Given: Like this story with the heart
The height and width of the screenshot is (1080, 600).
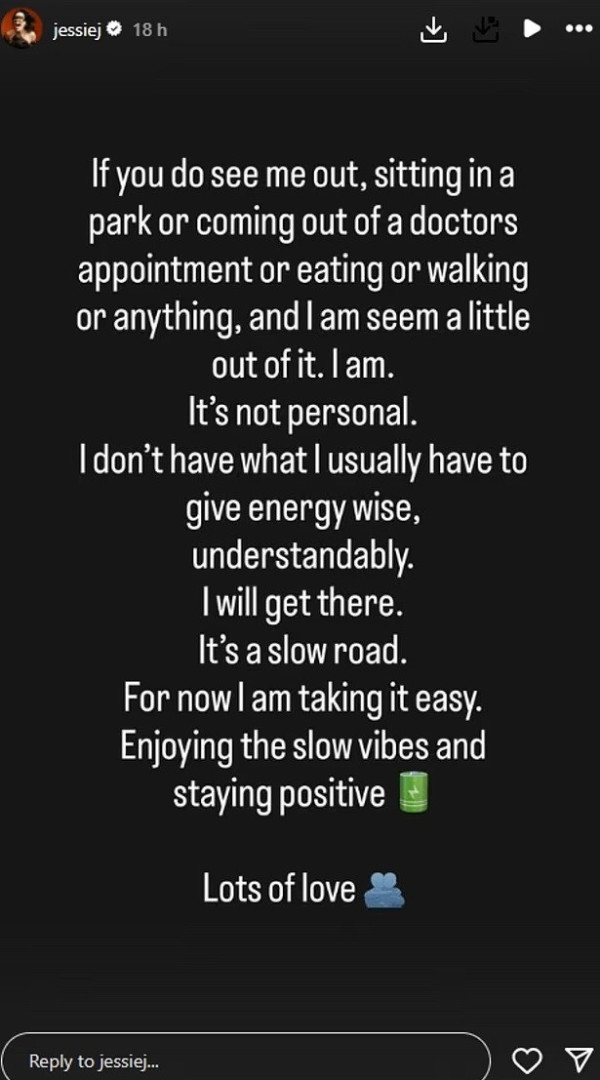Looking at the screenshot, I should [527, 1061].
